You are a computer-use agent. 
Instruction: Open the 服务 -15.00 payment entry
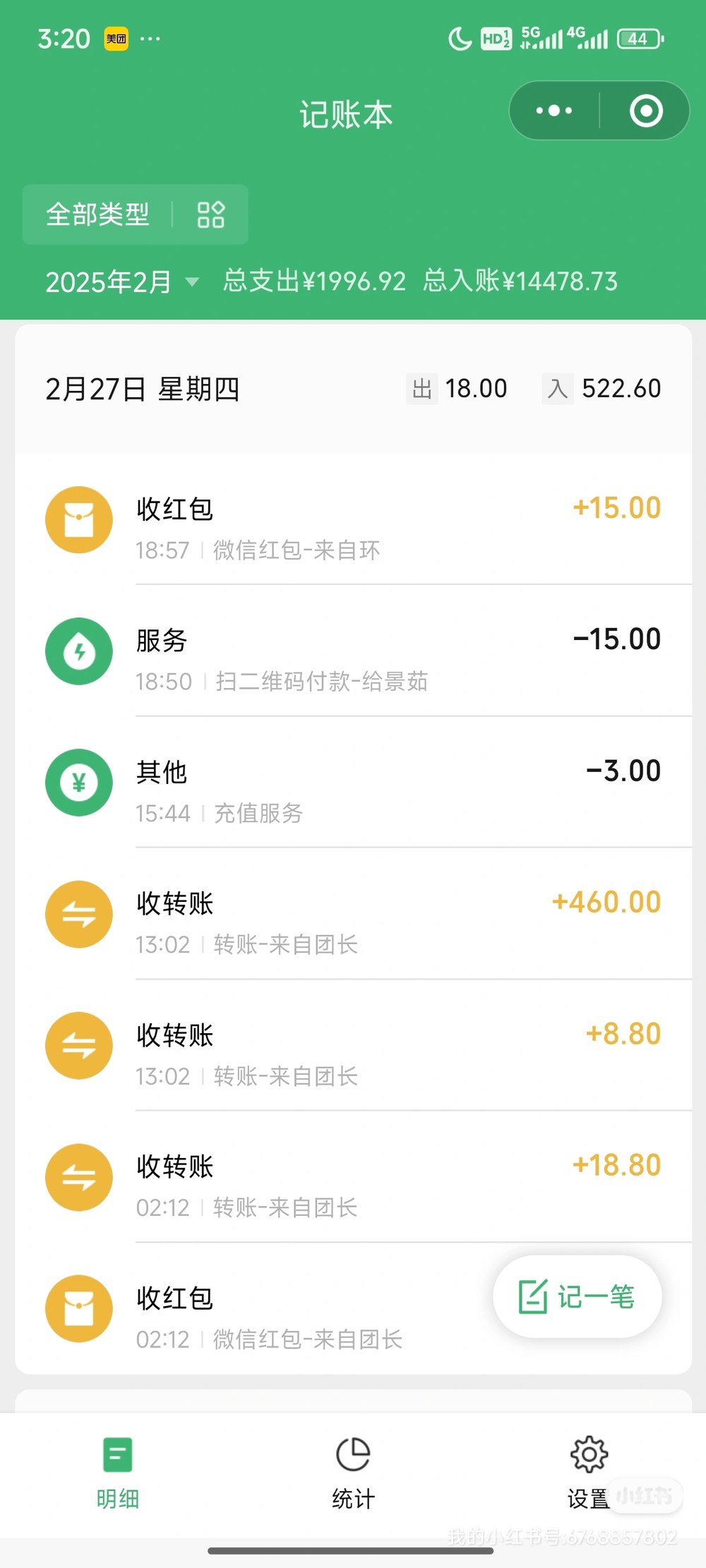point(353,651)
